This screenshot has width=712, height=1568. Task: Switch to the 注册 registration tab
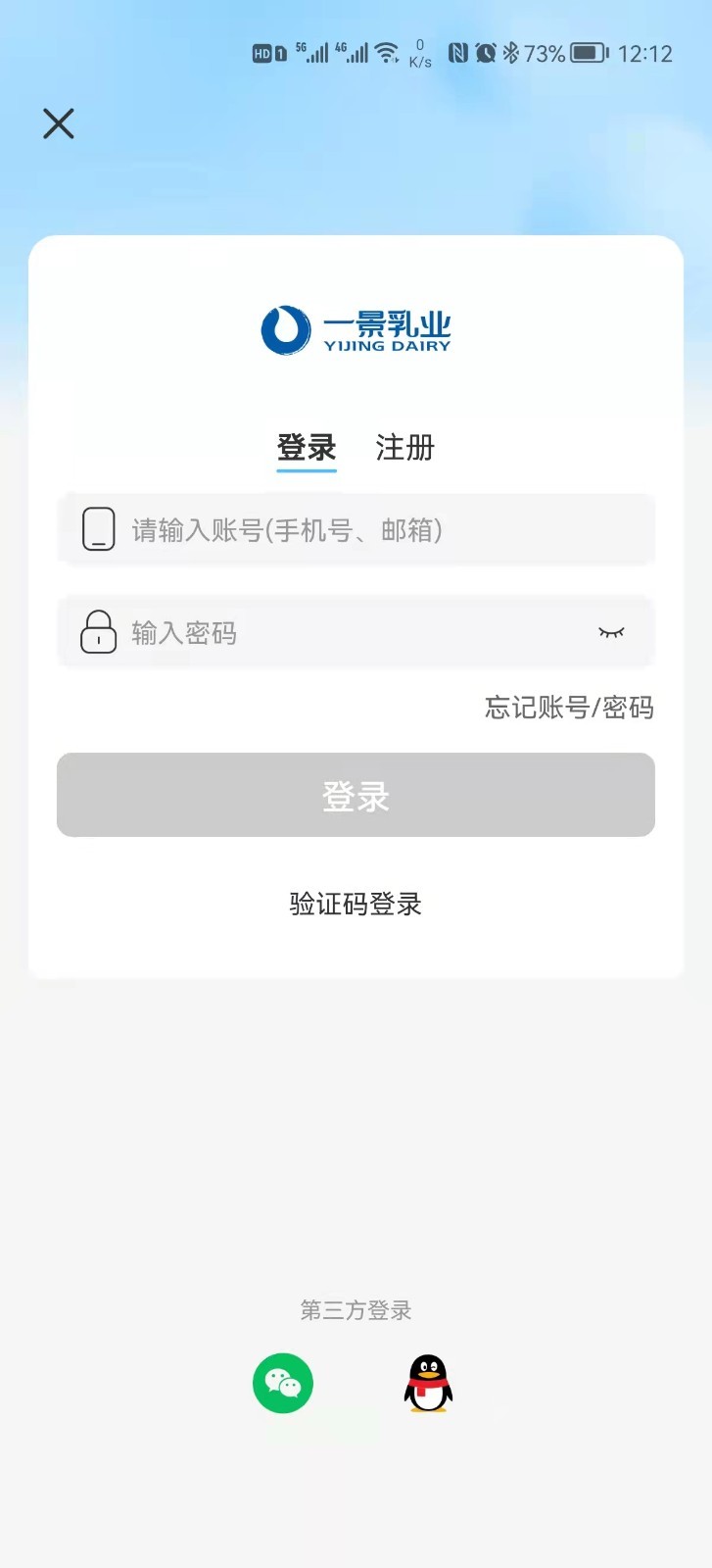(x=404, y=448)
